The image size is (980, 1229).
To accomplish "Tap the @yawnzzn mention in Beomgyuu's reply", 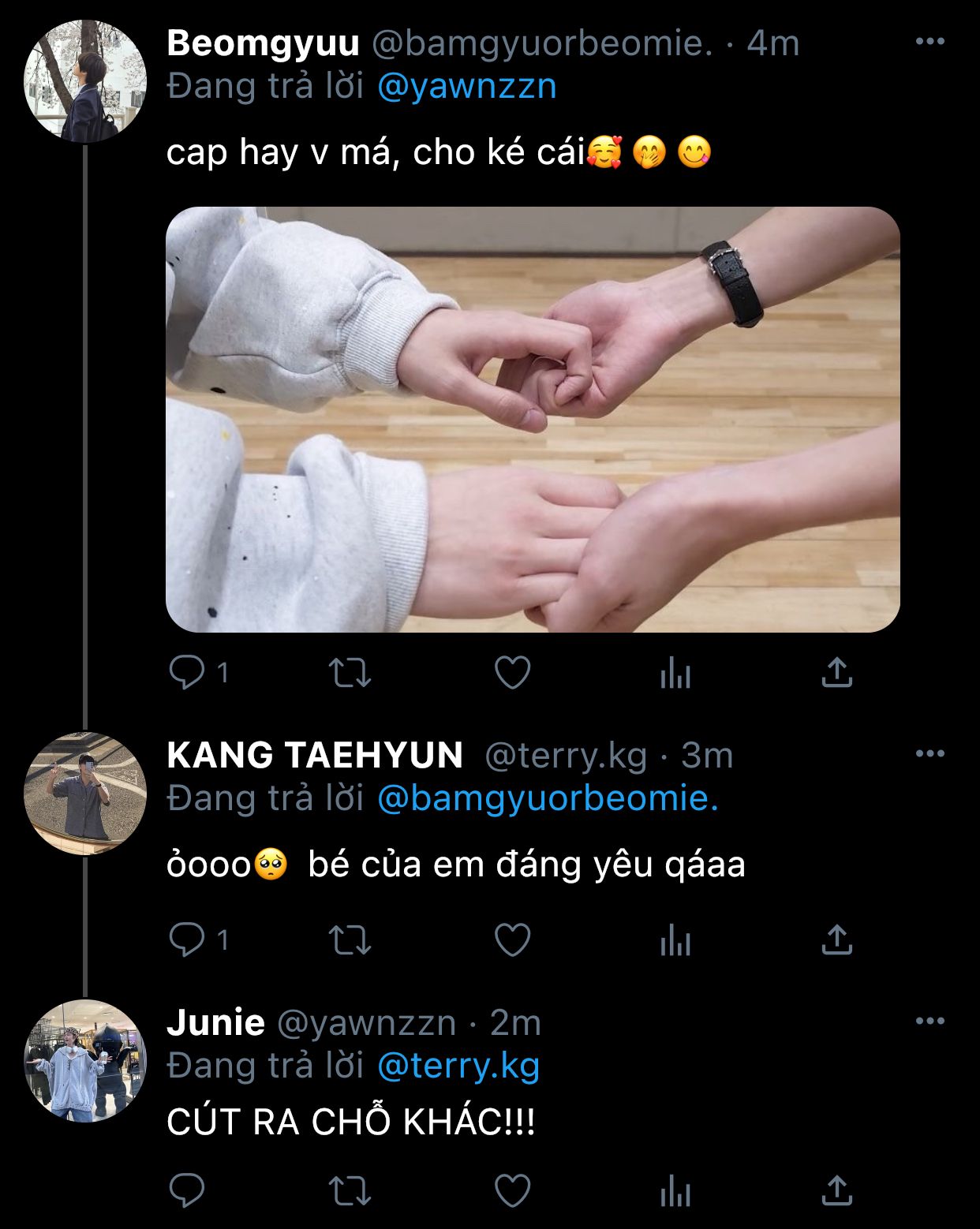I will point(466,86).
